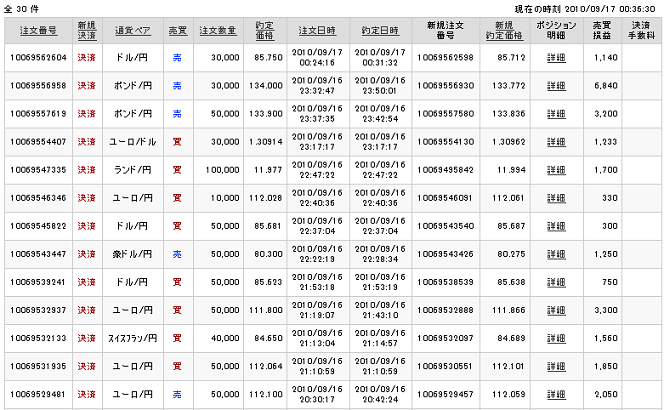Select 詳細 in the 10069546346 row
The width and height of the screenshot is (664, 410).
[x=556, y=198]
